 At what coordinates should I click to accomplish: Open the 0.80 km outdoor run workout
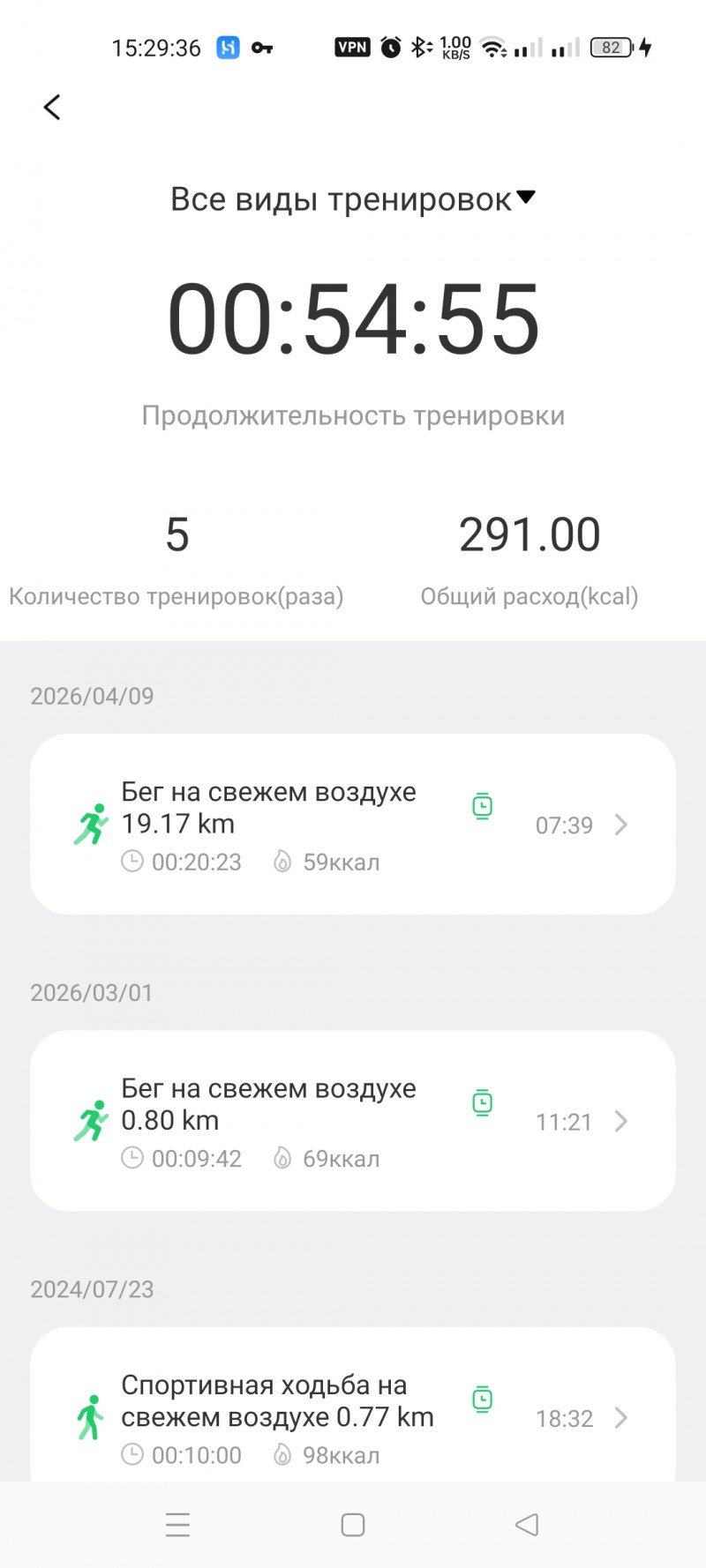353,1121
